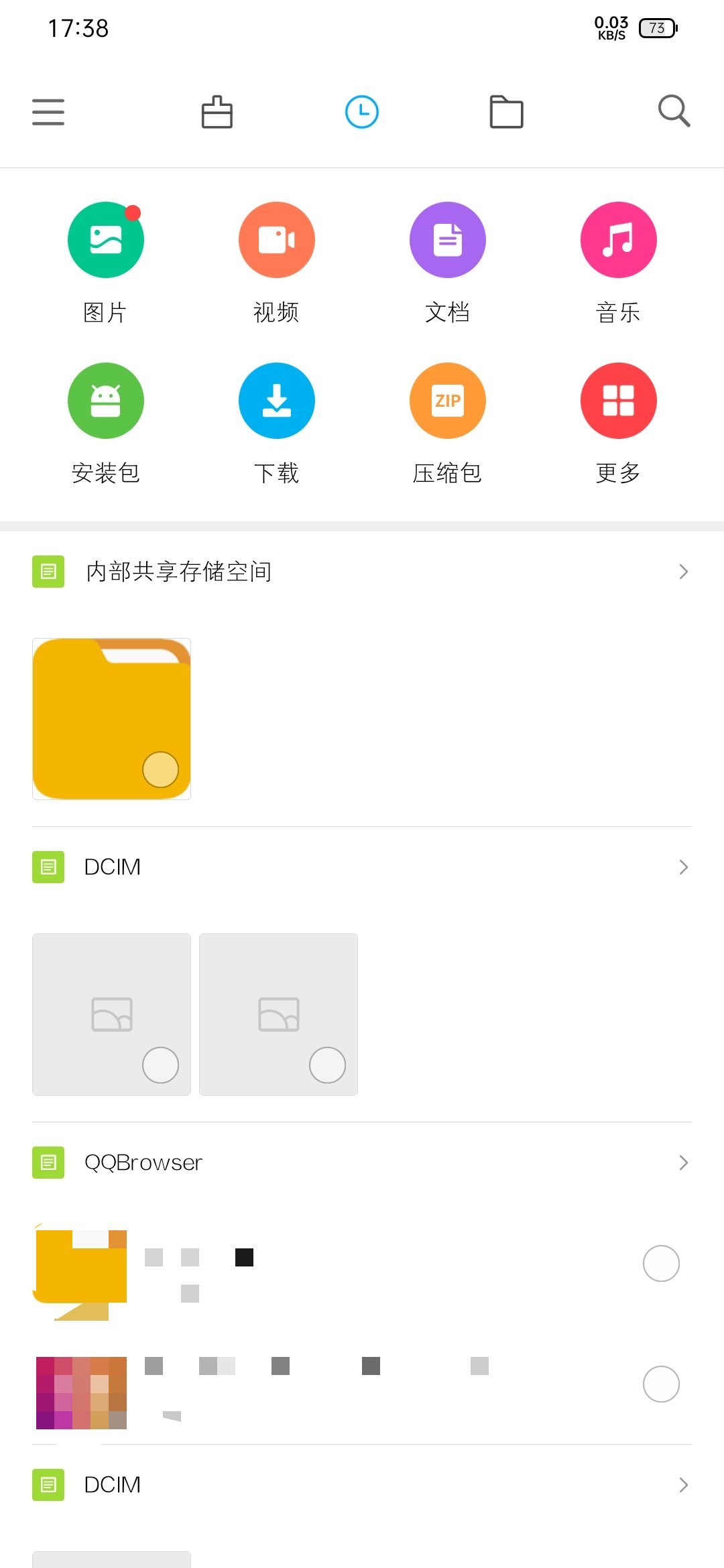Open the hamburger navigation menu

pos(48,112)
